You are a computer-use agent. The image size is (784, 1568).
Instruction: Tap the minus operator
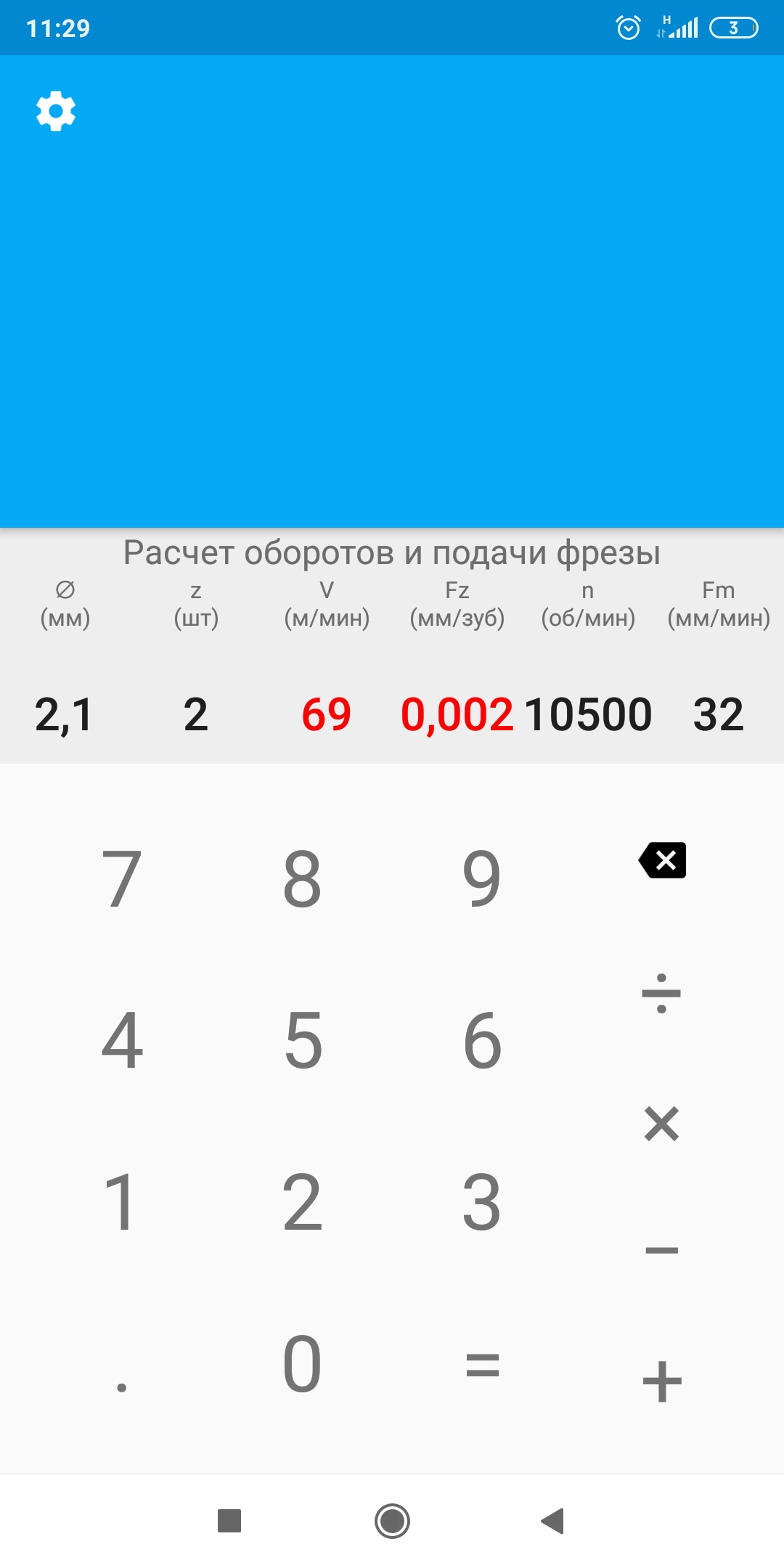pos(661,1250)
